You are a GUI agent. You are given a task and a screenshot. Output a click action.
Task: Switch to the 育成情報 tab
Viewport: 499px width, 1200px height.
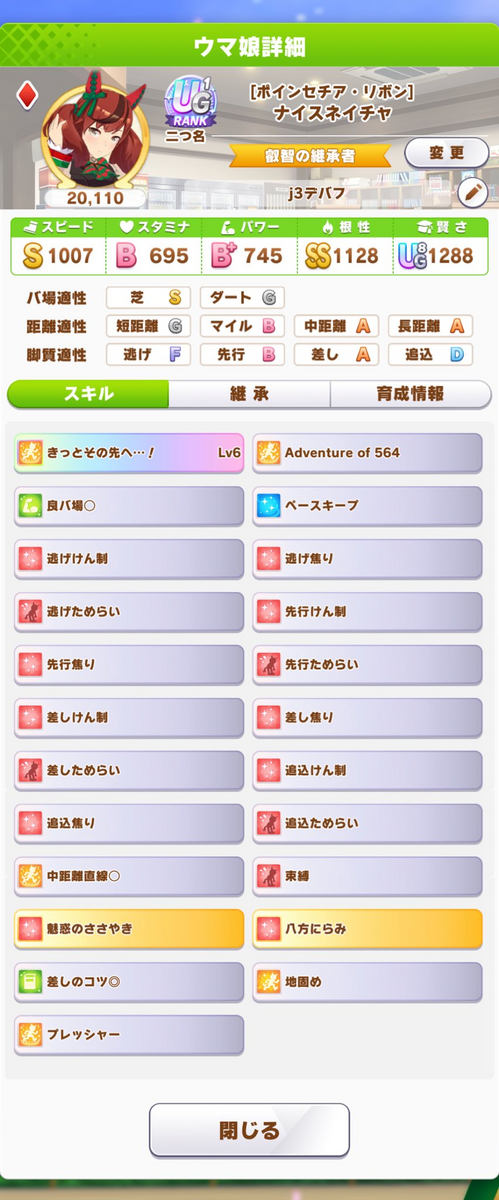(x=410, y=394)
